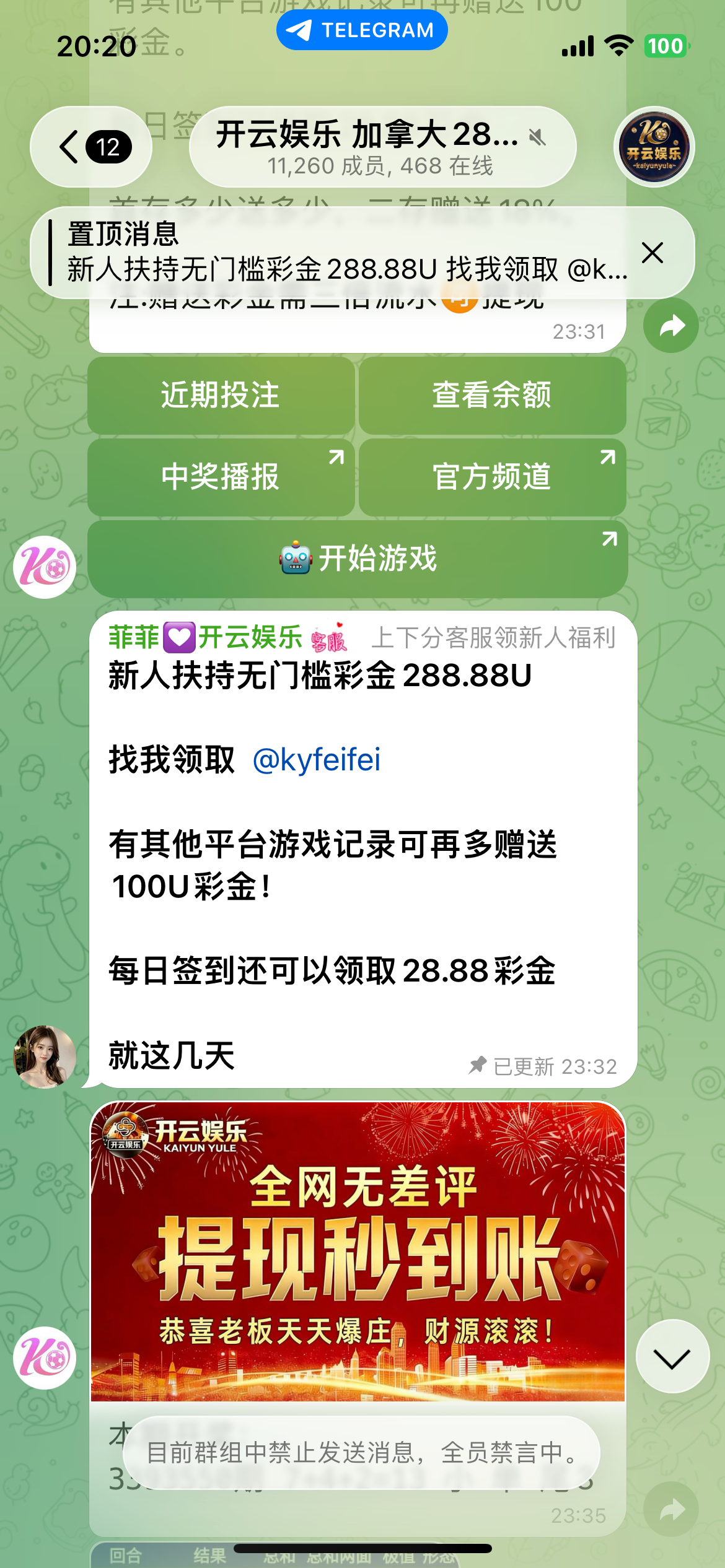Open 菲菲's profile picture

click(x=45, y=1056)
